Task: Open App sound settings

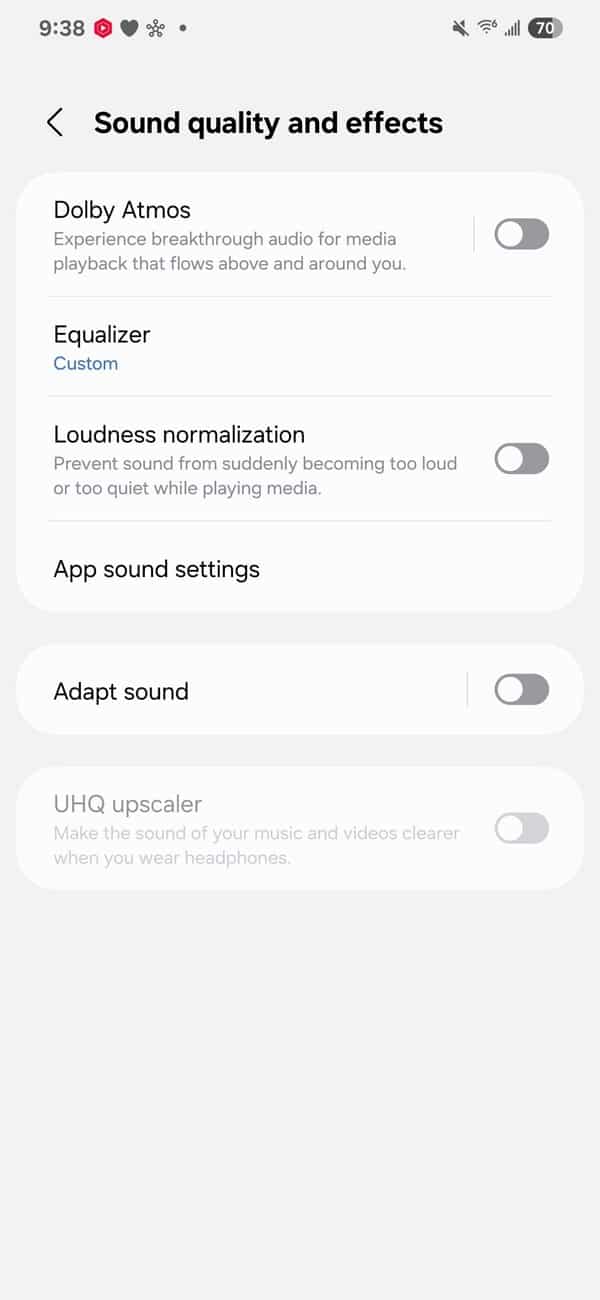Action: pyautogui.click(x=300, y=569)
